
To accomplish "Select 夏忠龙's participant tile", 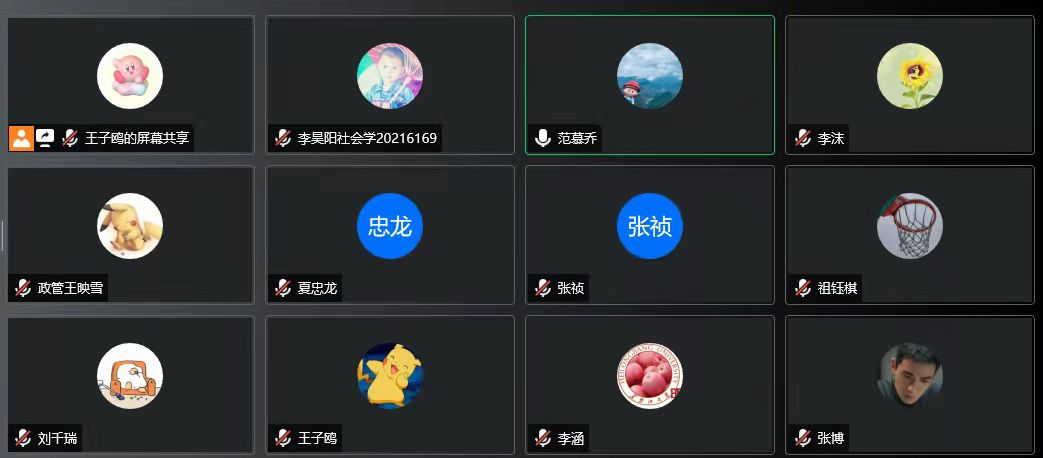I will pyautogui.click(x=390, y=235).
